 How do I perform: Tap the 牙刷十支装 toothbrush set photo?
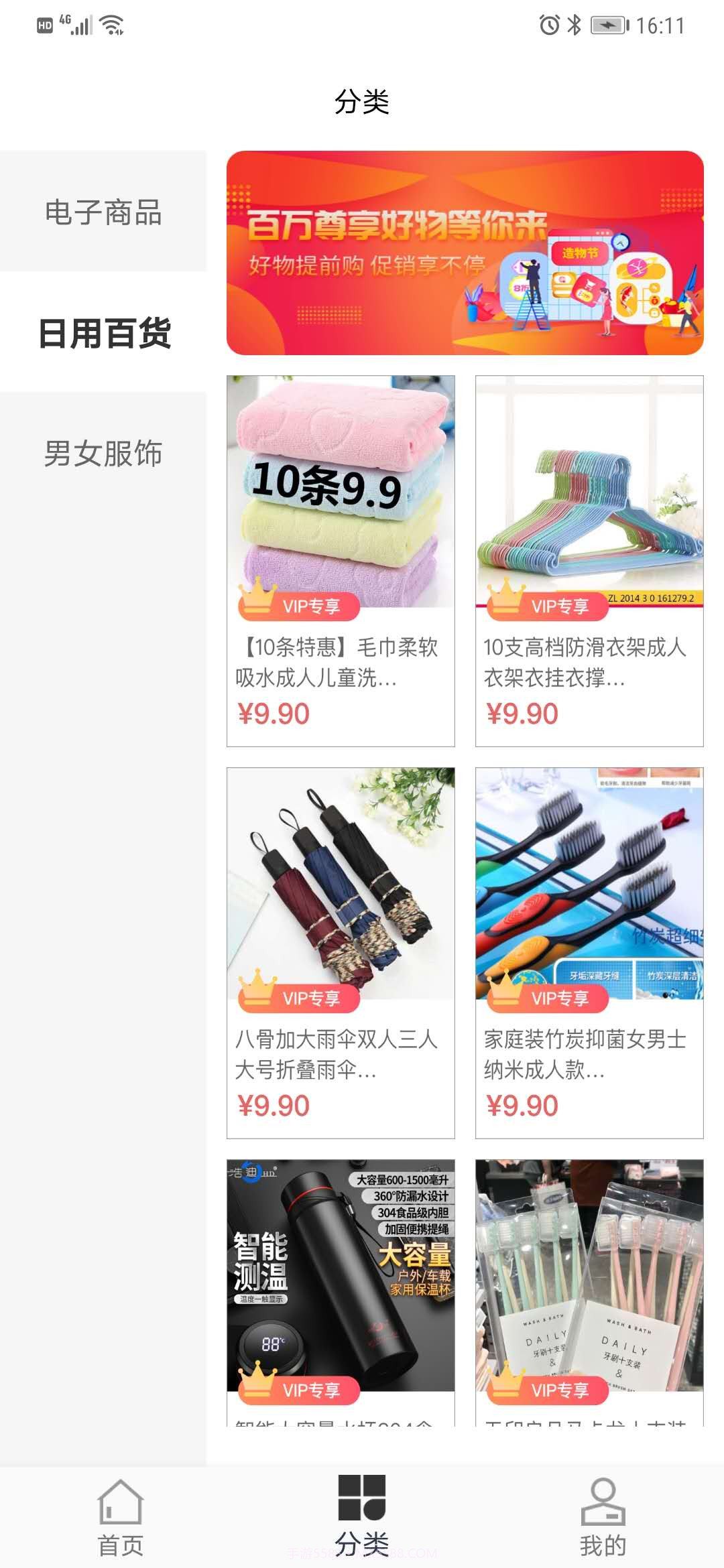pyautogui.click(x=590, y=1273)
